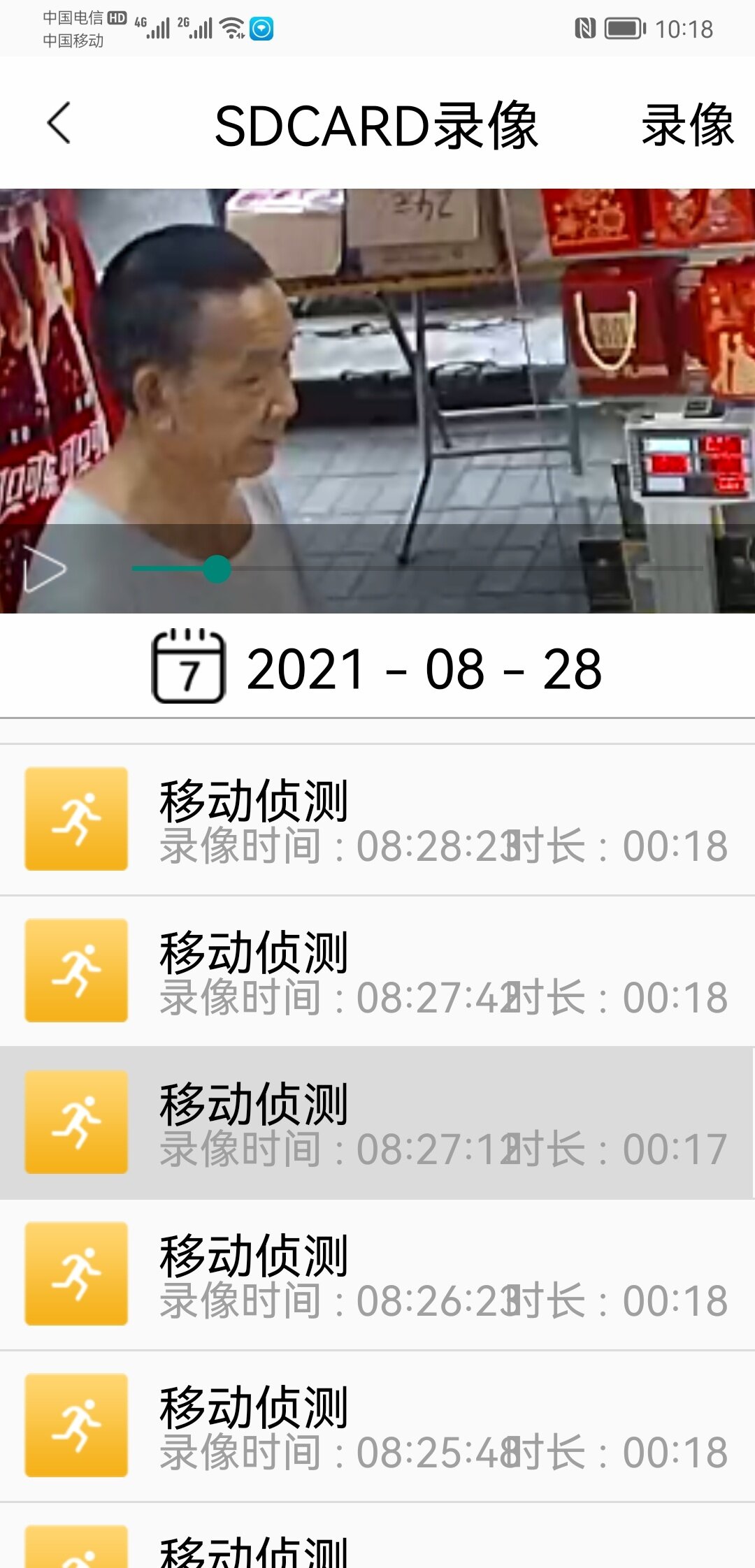
Task: Open the 08:27:42 motion detection recording
Action: click(377, 971)
